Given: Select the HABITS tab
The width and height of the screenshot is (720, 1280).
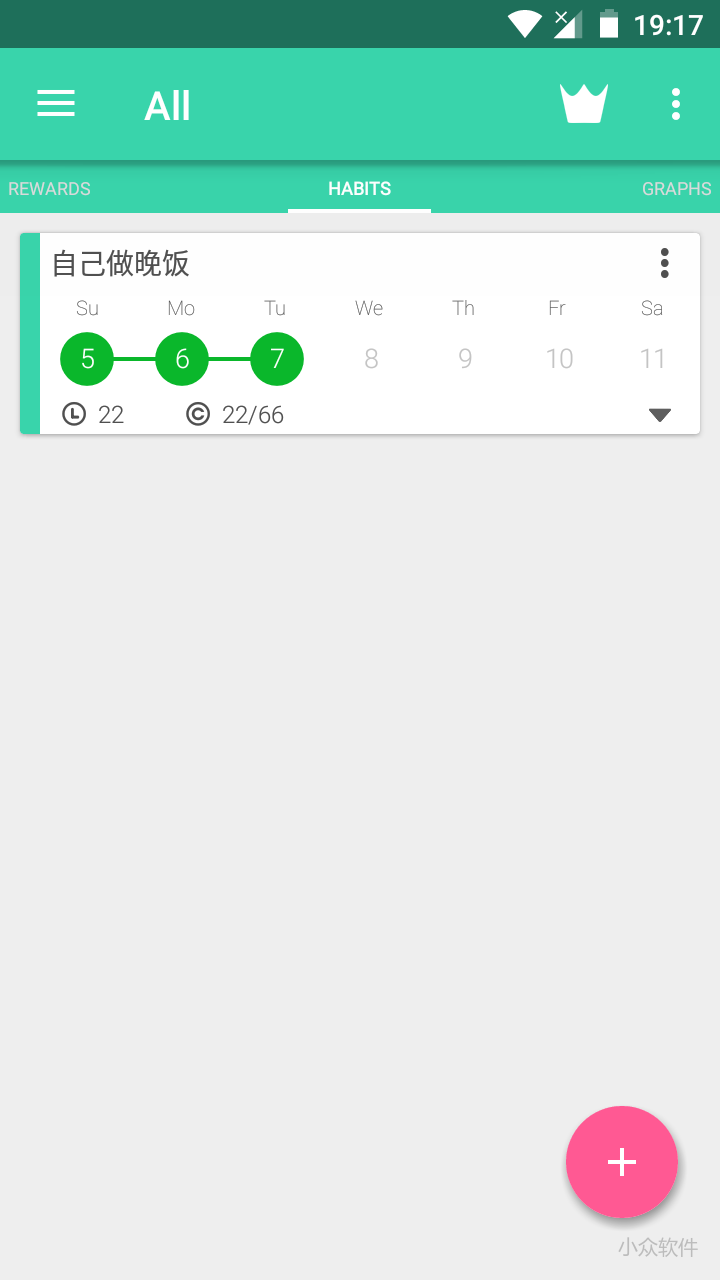Looking at the screenshot, I should click(359, 188).
